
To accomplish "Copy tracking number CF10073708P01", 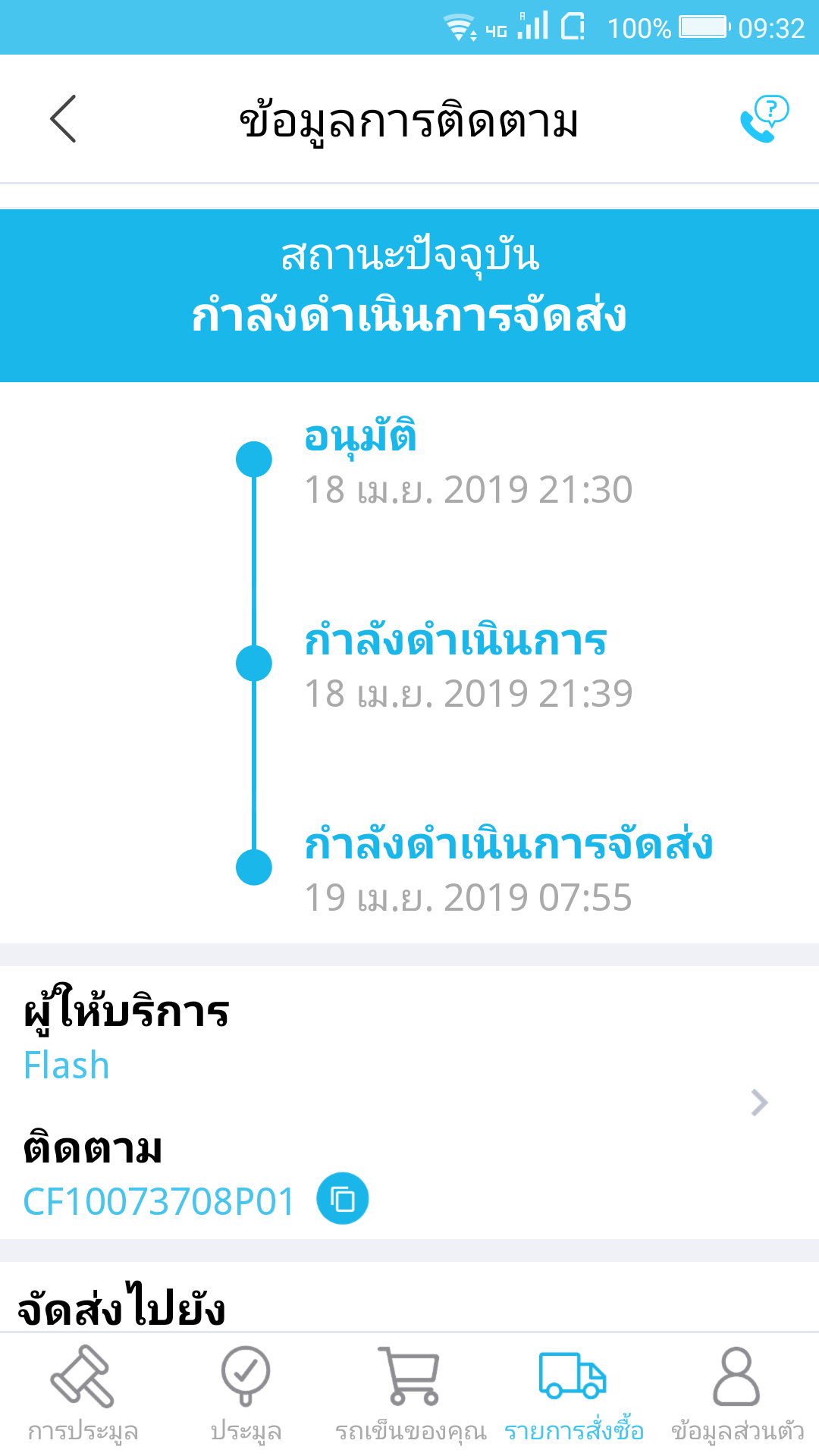I will click(343, 1199).
